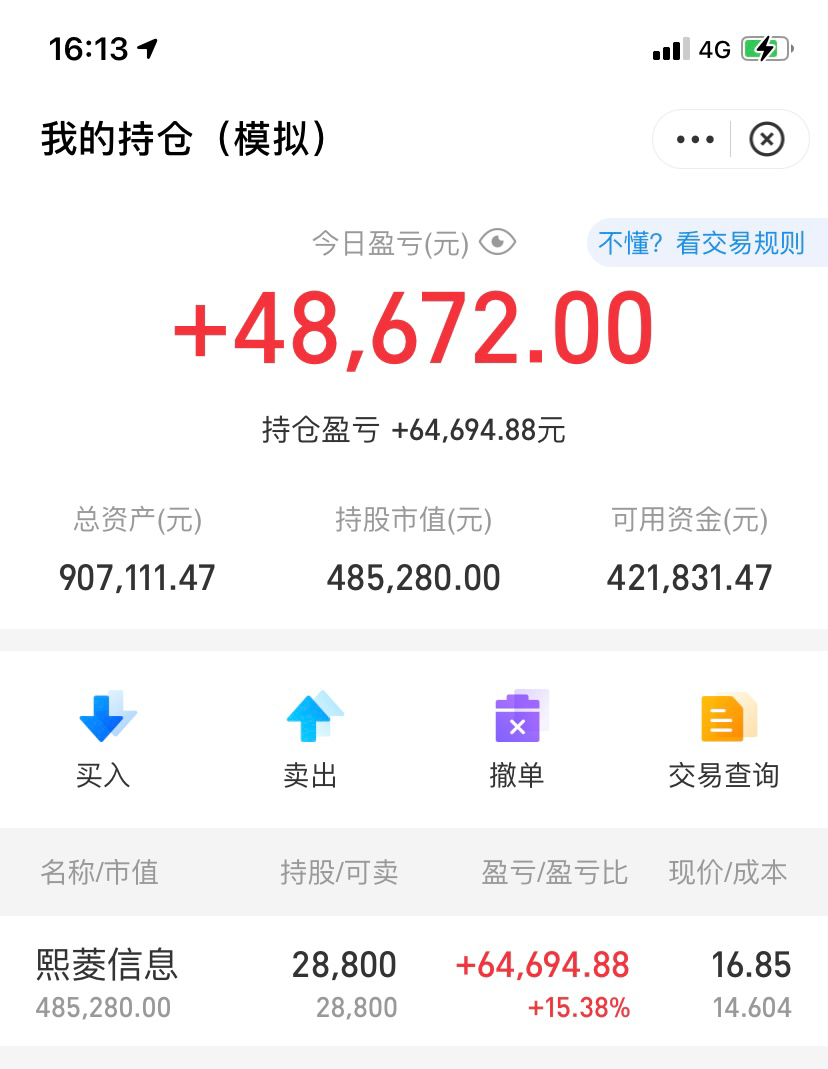Open 撤单 to cancel an order
The image size is (828, 1069).
tap(517, 738)
